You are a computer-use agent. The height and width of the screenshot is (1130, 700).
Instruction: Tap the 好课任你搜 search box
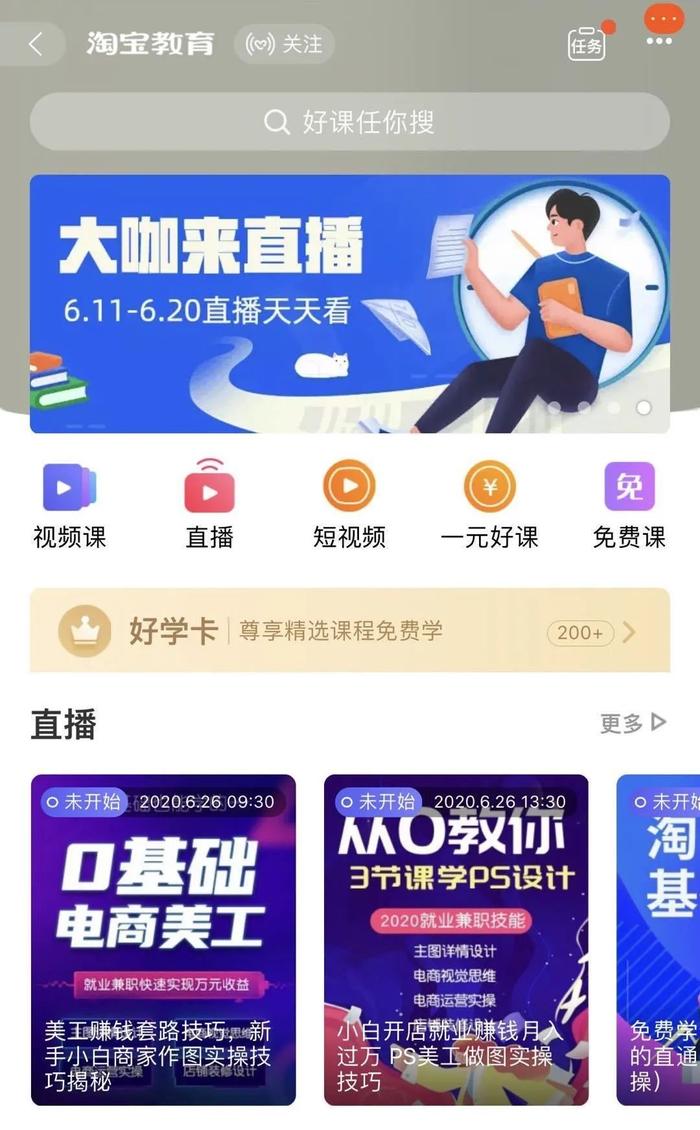click(x=350, y=122)
